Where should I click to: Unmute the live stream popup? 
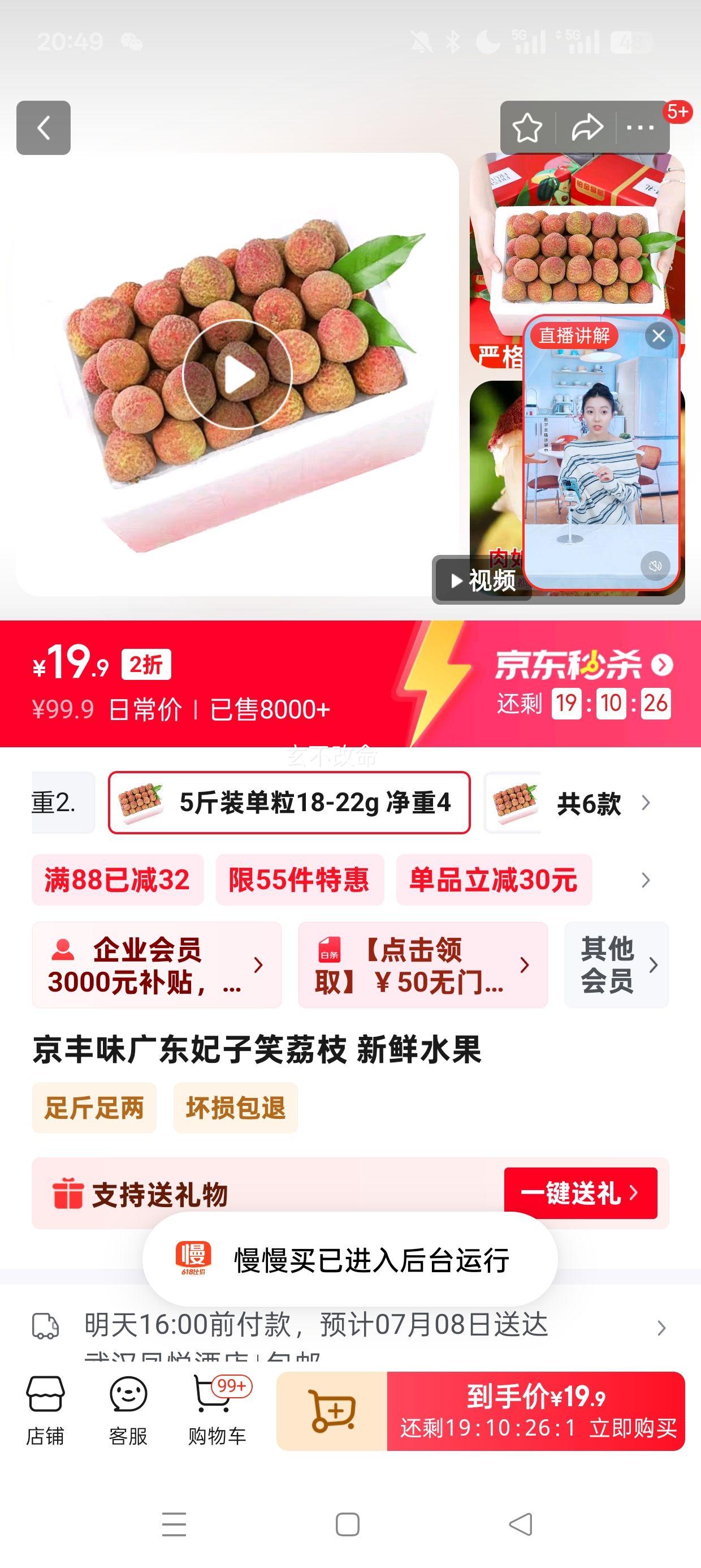(655, 566)
